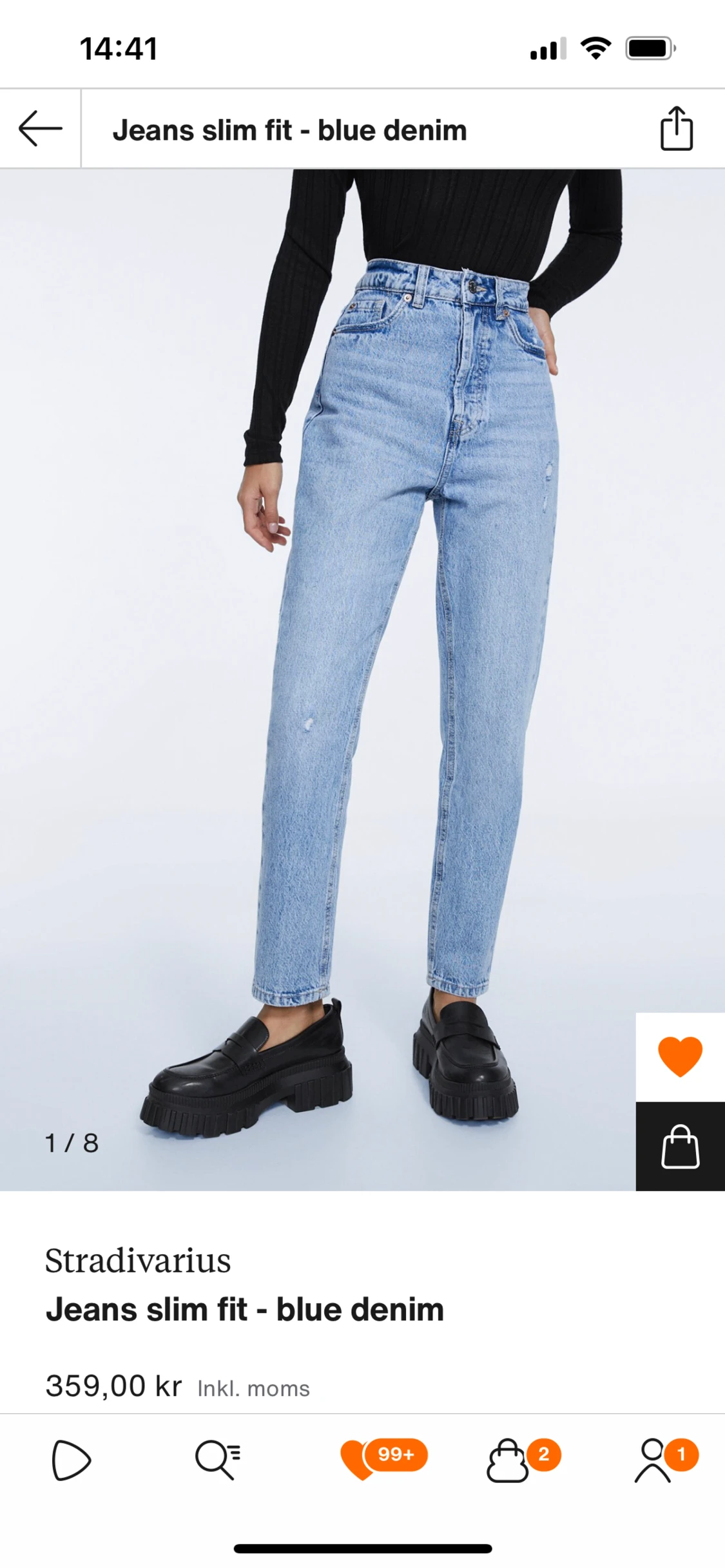
Task: Select the header title Jeans slim fit
Action: pyautogui.click(x=291, y=129)
